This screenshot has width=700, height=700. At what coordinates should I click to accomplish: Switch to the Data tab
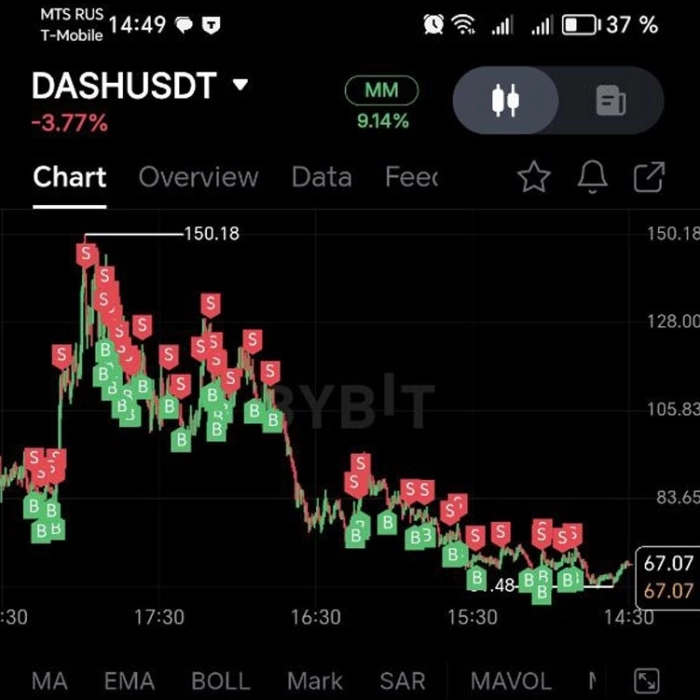pos(321,177)
